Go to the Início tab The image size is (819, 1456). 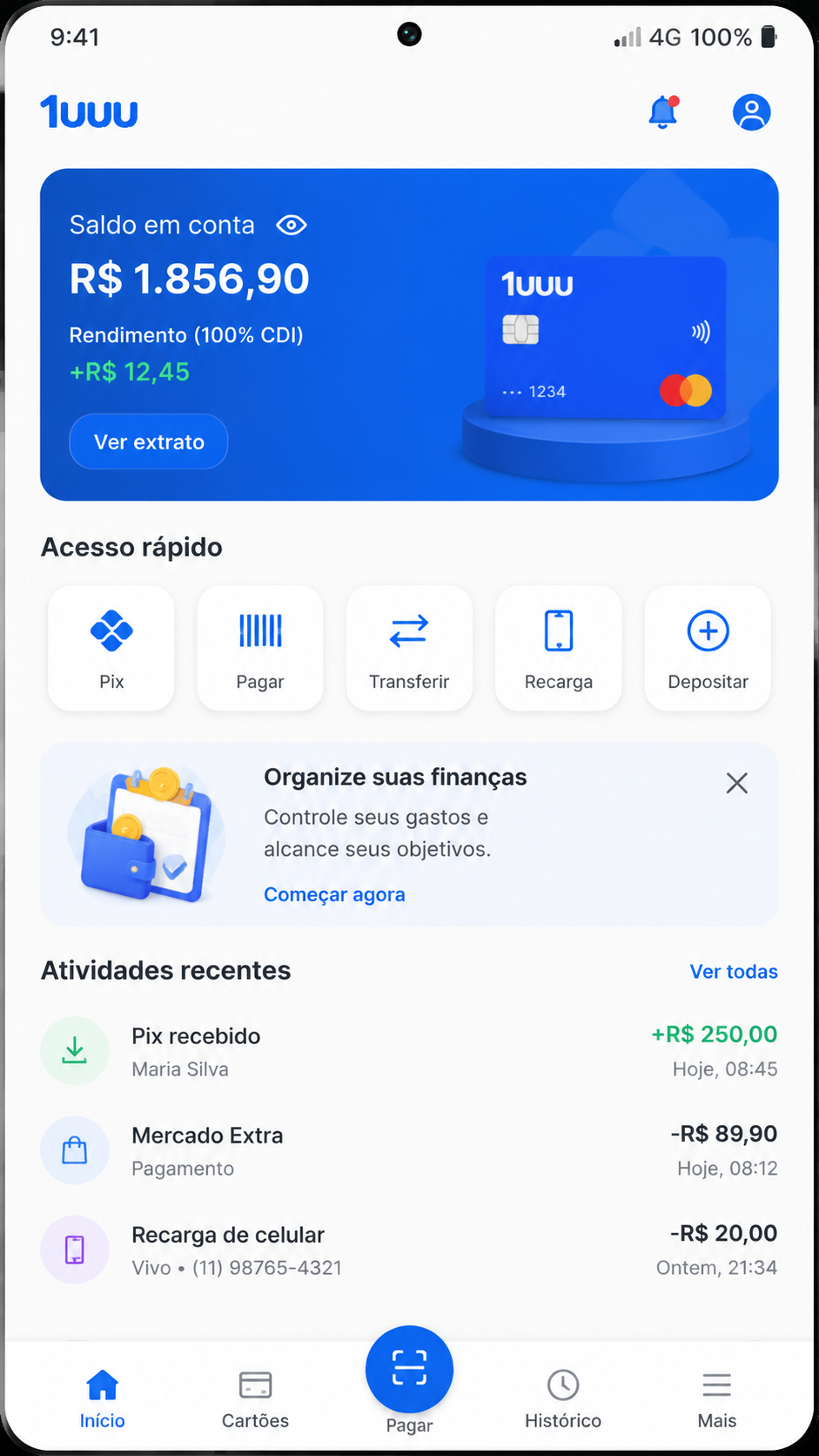[x=102, y=1399]
